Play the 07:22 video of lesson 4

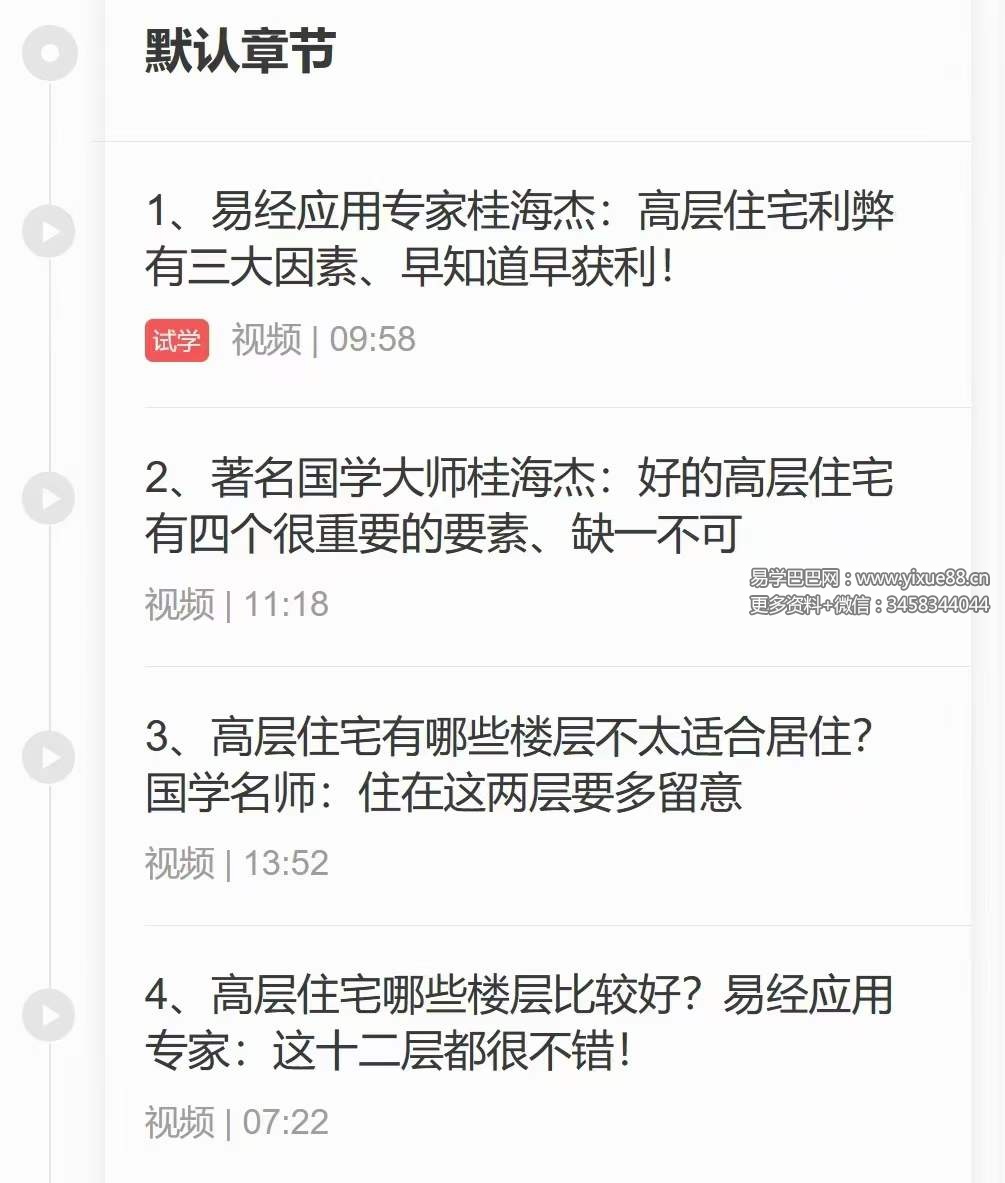click(49, 1015)
